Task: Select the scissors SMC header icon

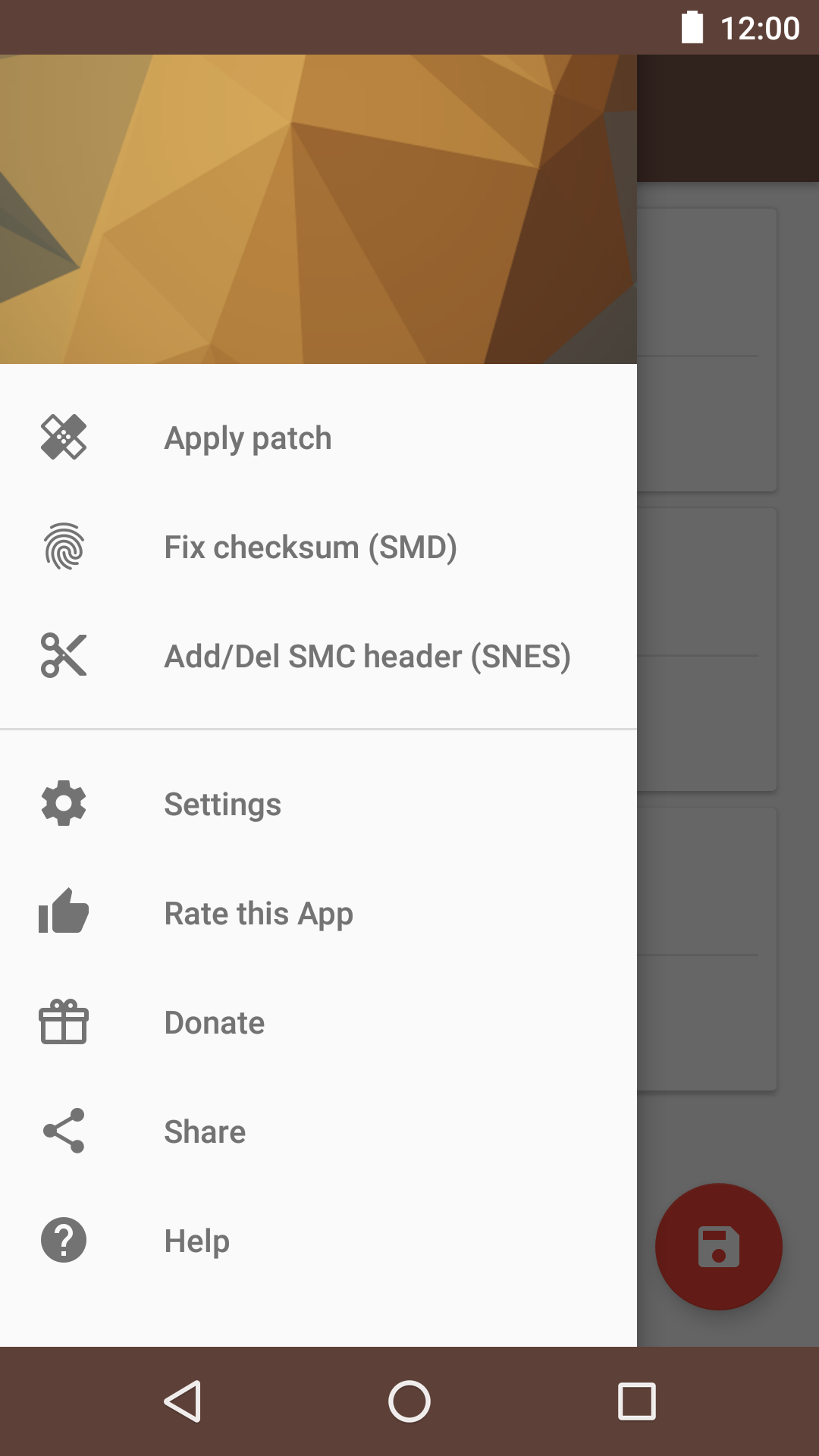Action: pos(64,656)
